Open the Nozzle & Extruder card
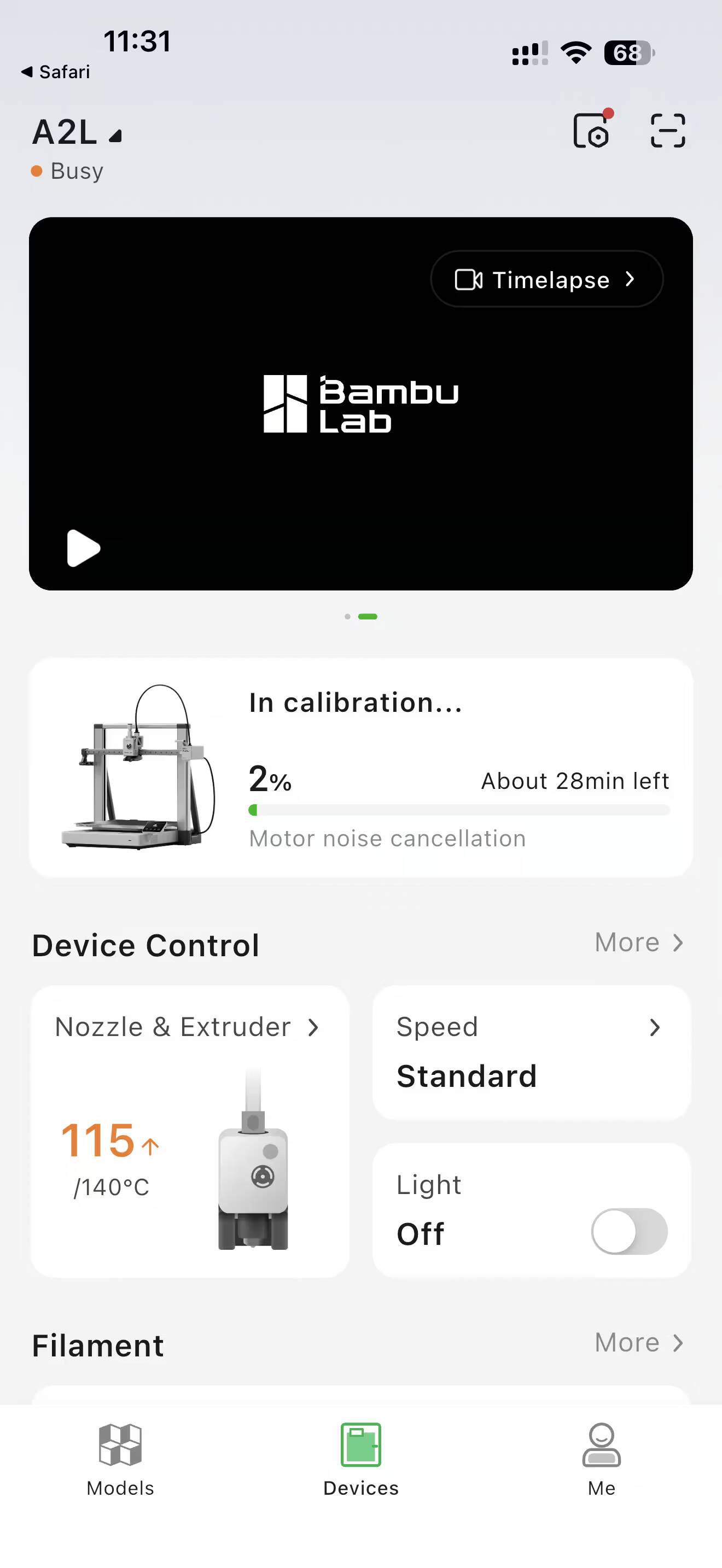Viewport: 722px width, 1568px height. click(x=190, y=1130)
